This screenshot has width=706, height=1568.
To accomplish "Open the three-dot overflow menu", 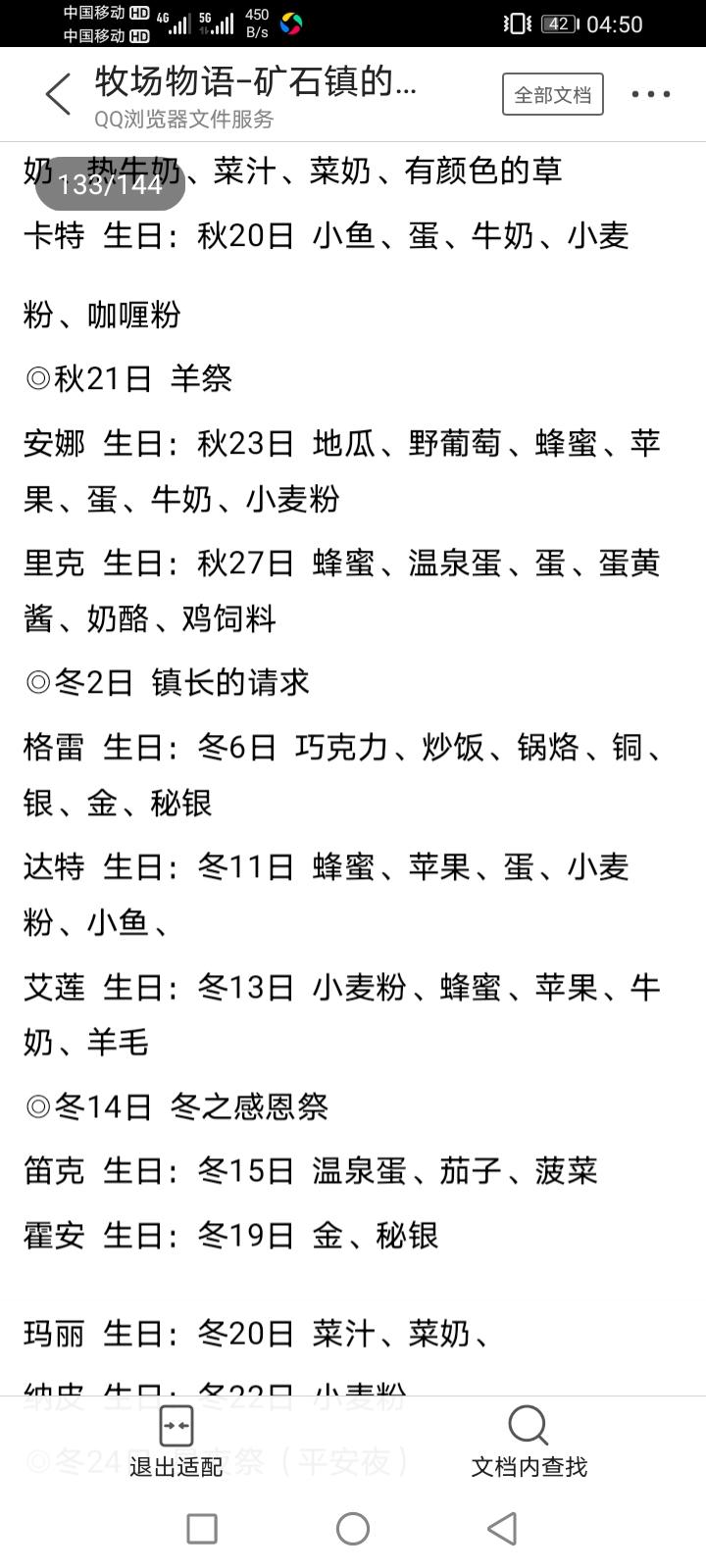I will pyautogui.click(x=650, y=95).
